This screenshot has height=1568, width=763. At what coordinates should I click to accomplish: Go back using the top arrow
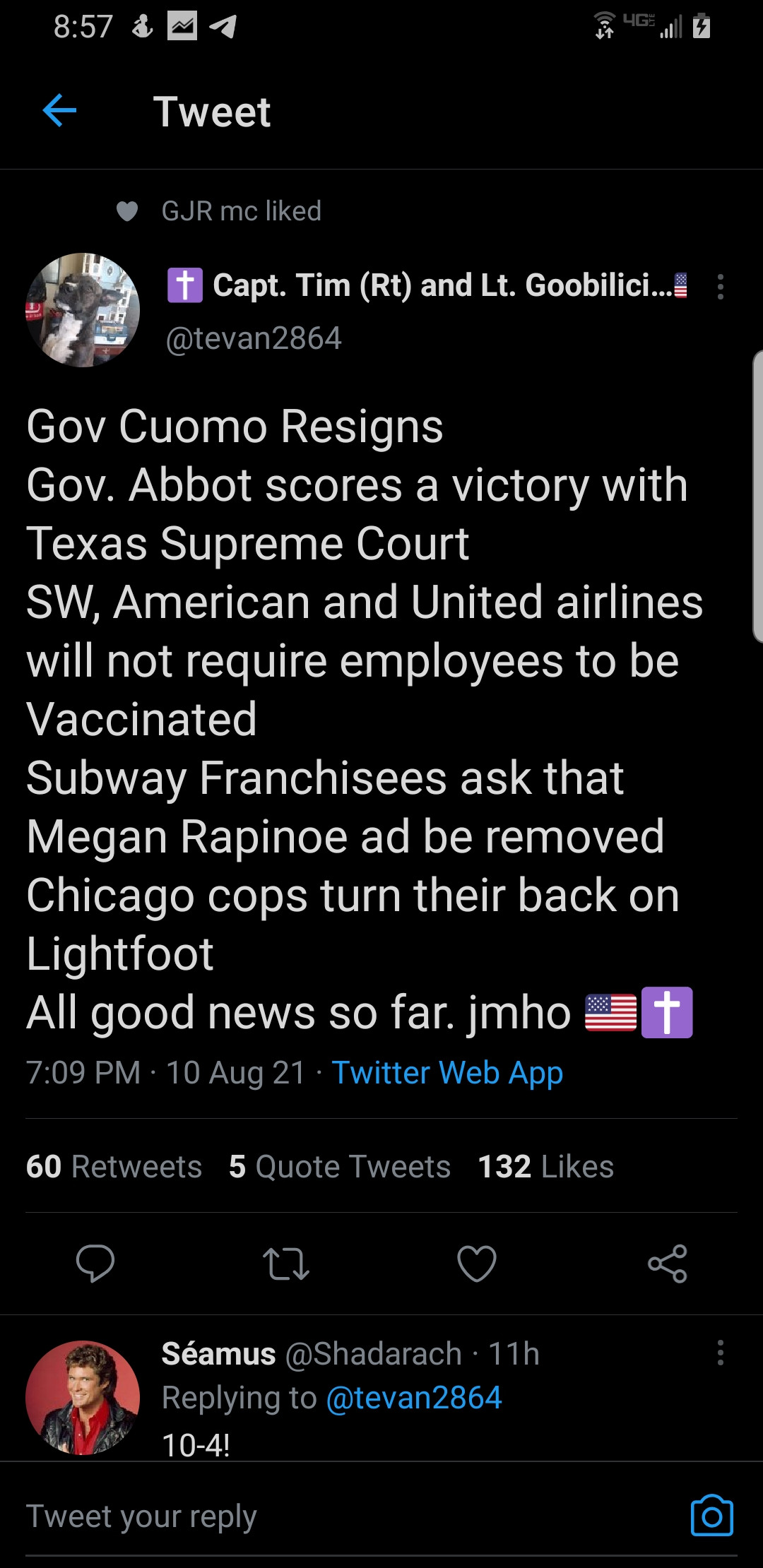[x=60, y=111]
